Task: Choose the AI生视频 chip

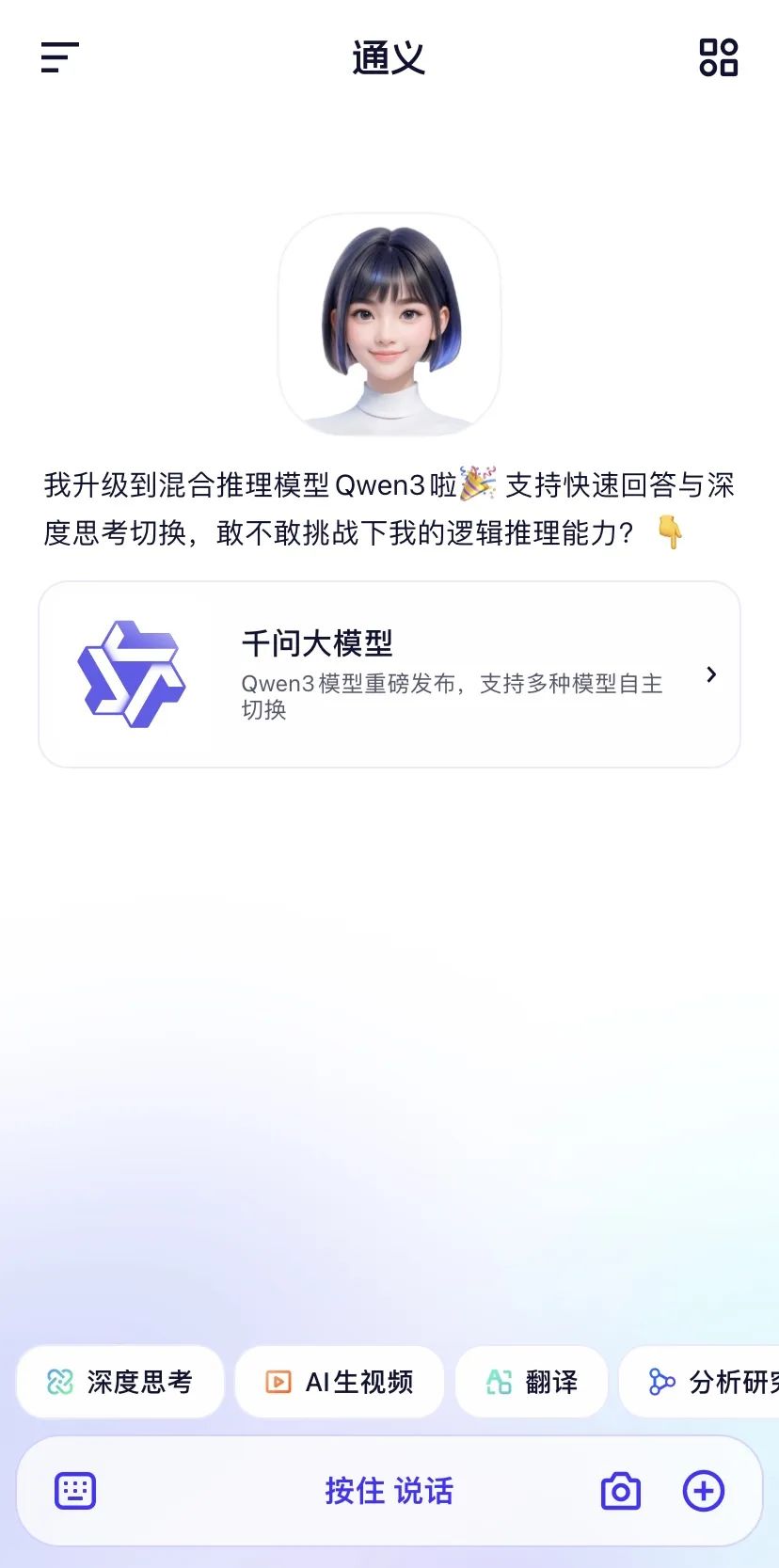Action: pos(340,1382)
